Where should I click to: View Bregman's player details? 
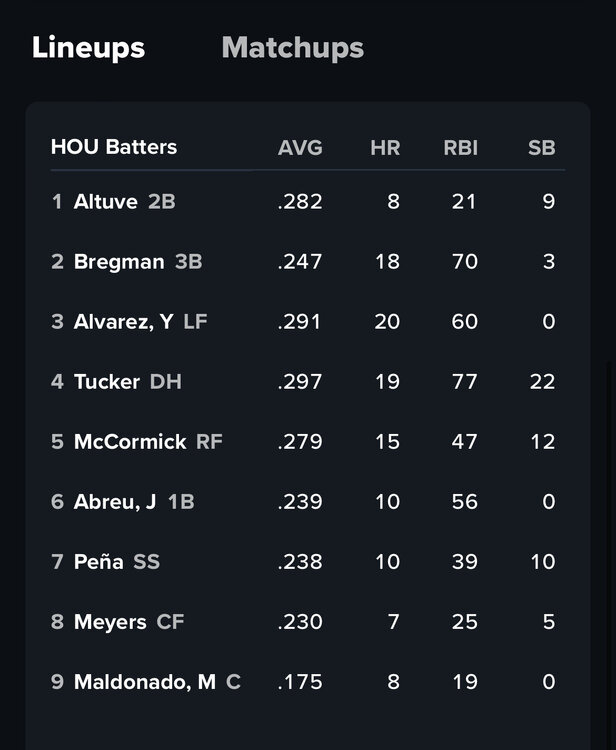[x=119, y=262]
